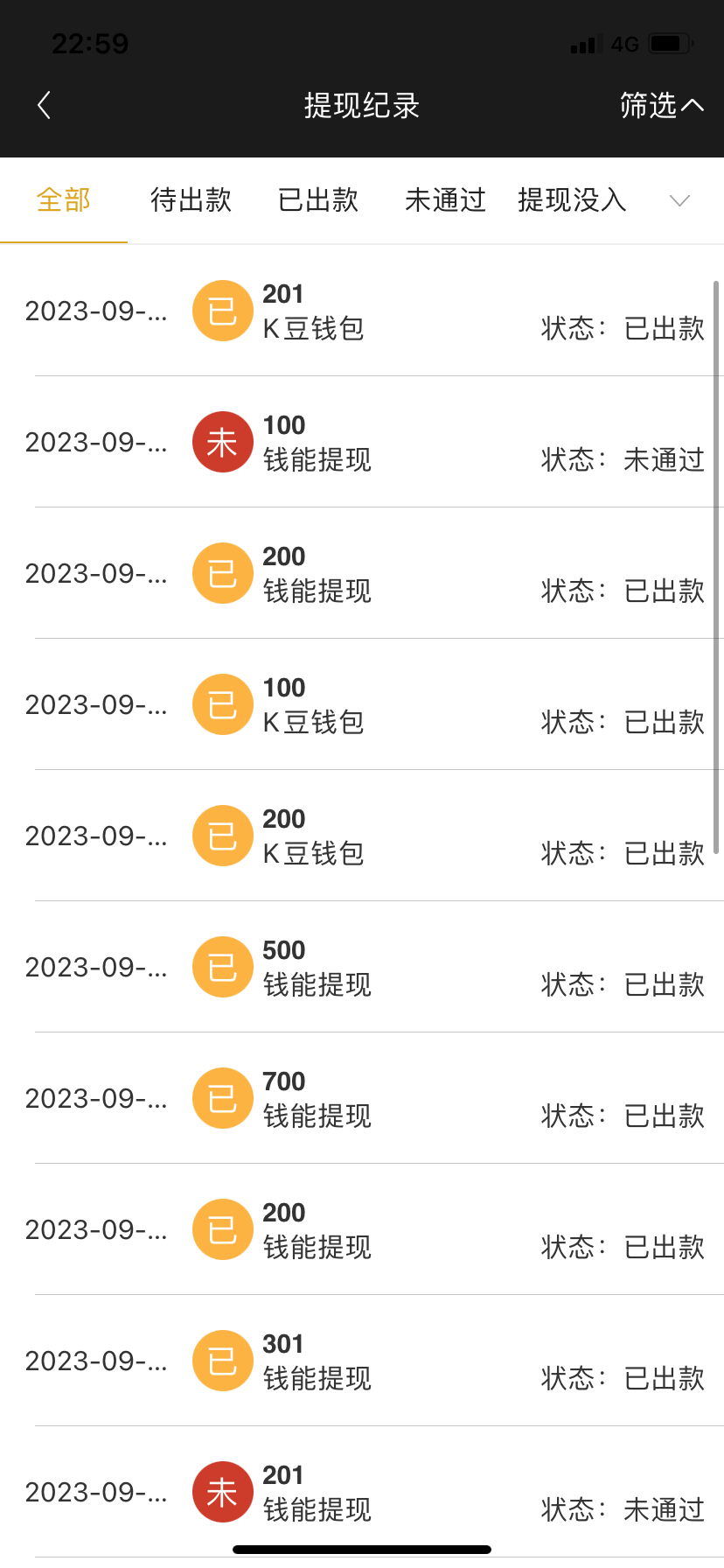View the 100 K豆钱包 record details
This screenshot has width=724, height=1568.
pos(362,705)
